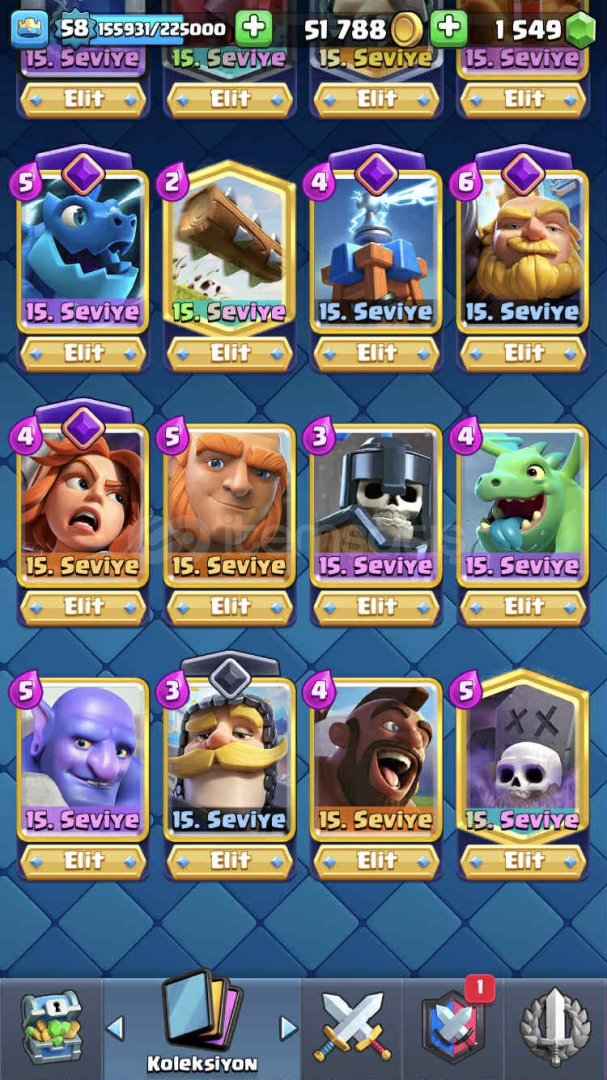
Task: Tap Elit button under the Tesla card
Action: click(376, 354)
